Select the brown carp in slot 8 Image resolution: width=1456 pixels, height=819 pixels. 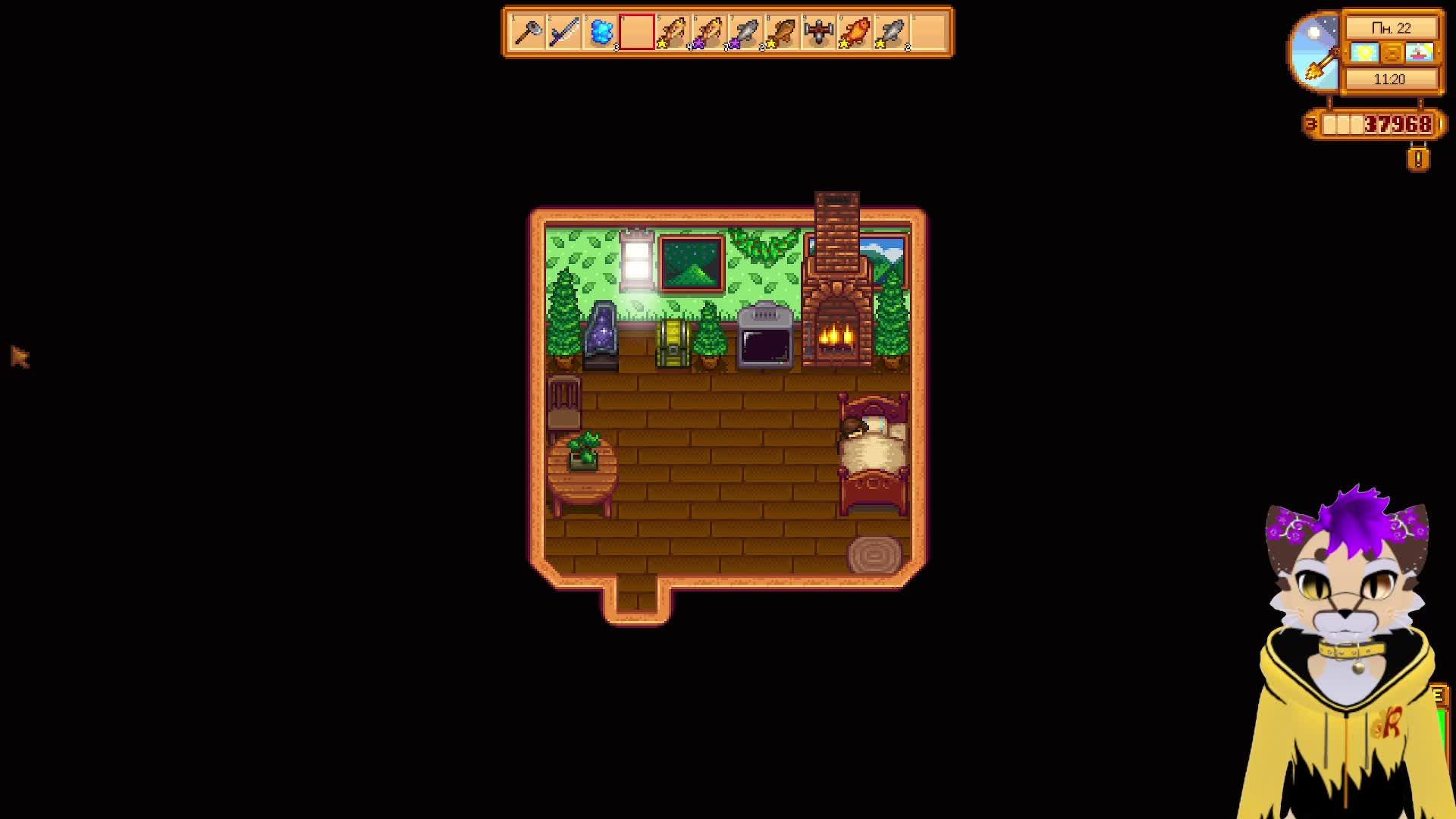coord(782,33)
